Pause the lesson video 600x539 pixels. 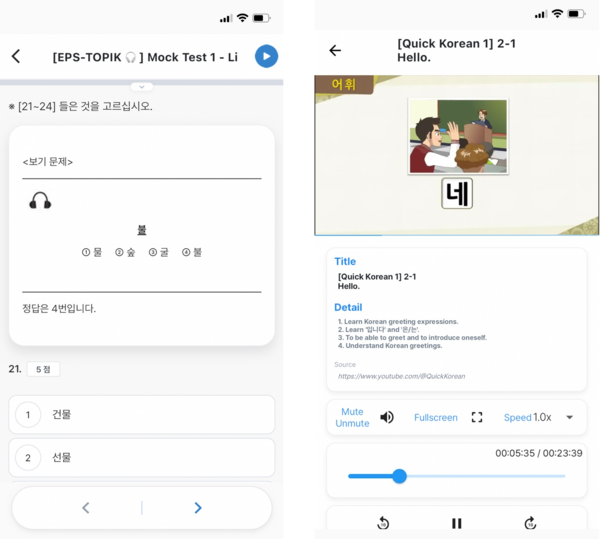pos(457,523)
